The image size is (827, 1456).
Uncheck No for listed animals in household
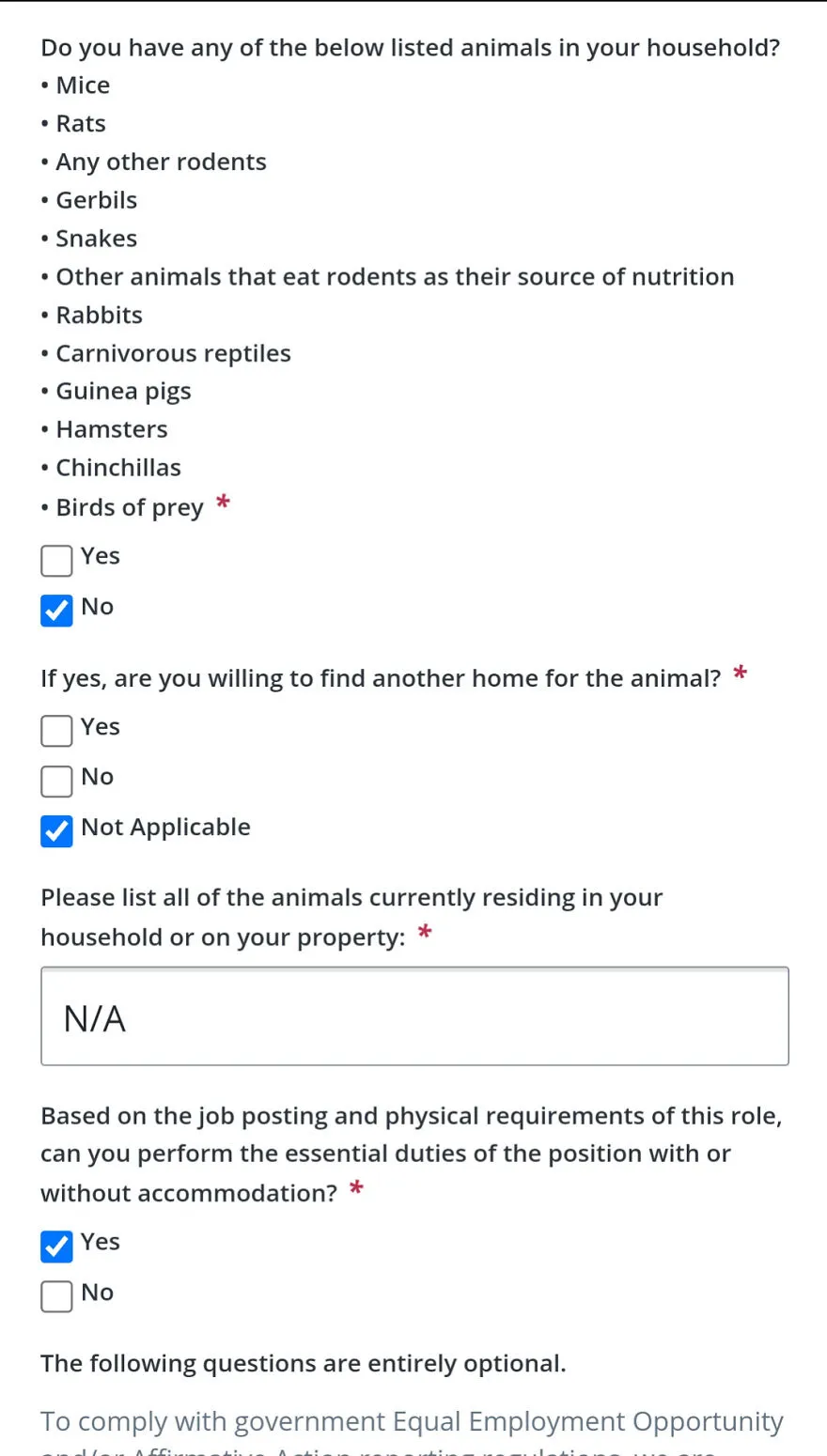coord(56,611)
